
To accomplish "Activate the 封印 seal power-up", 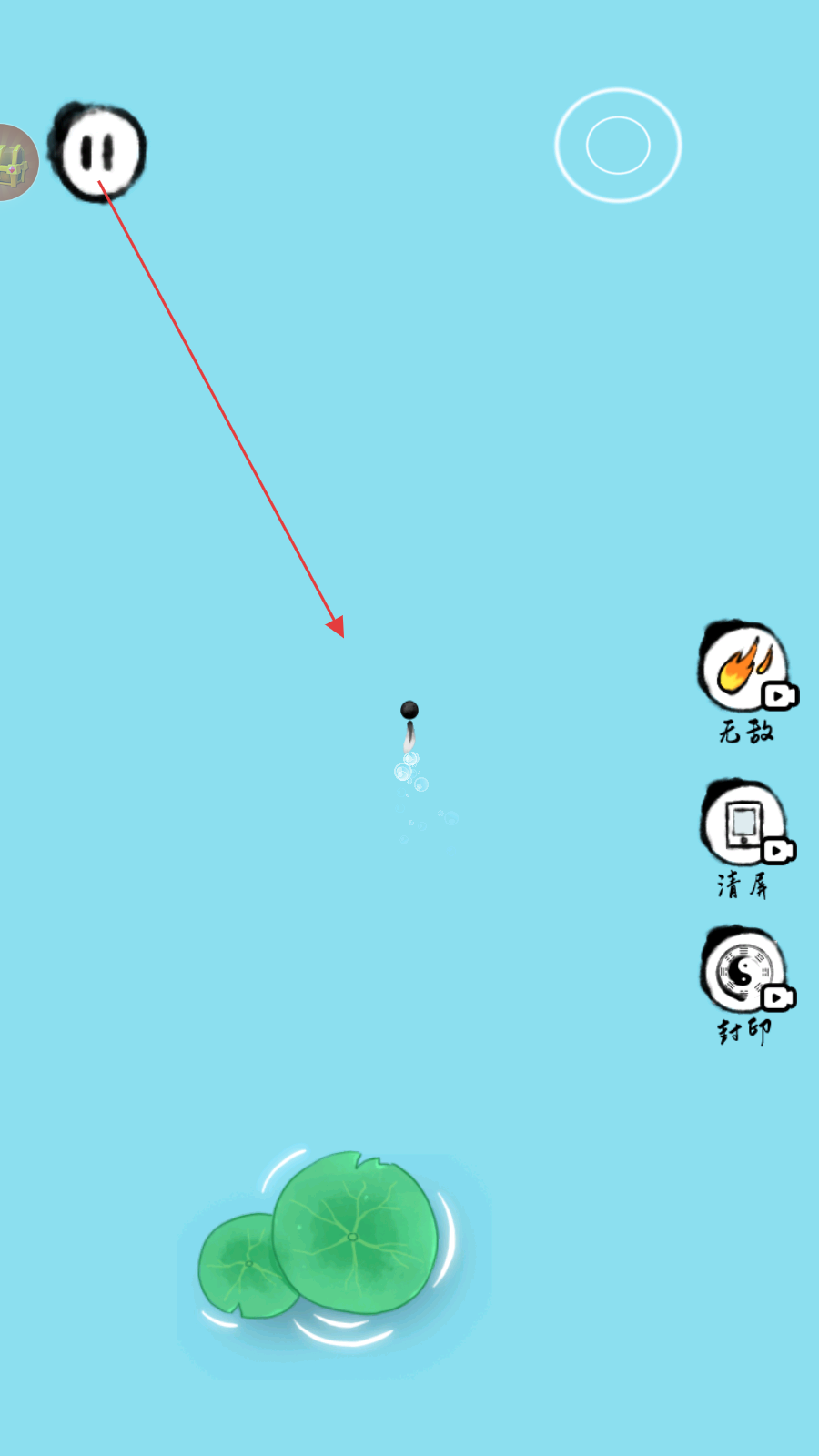I will (743, 970).
